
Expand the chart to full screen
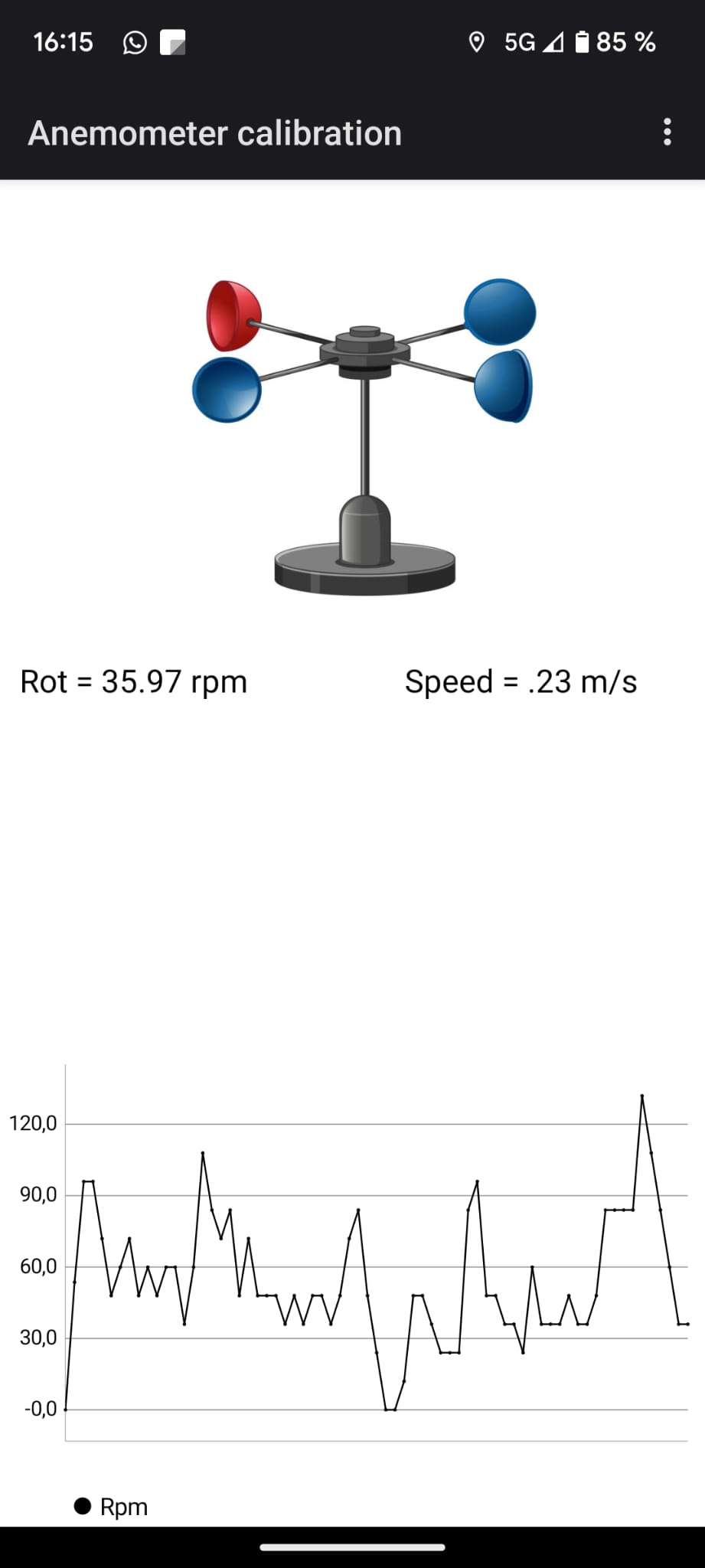tap(375, 1256)
